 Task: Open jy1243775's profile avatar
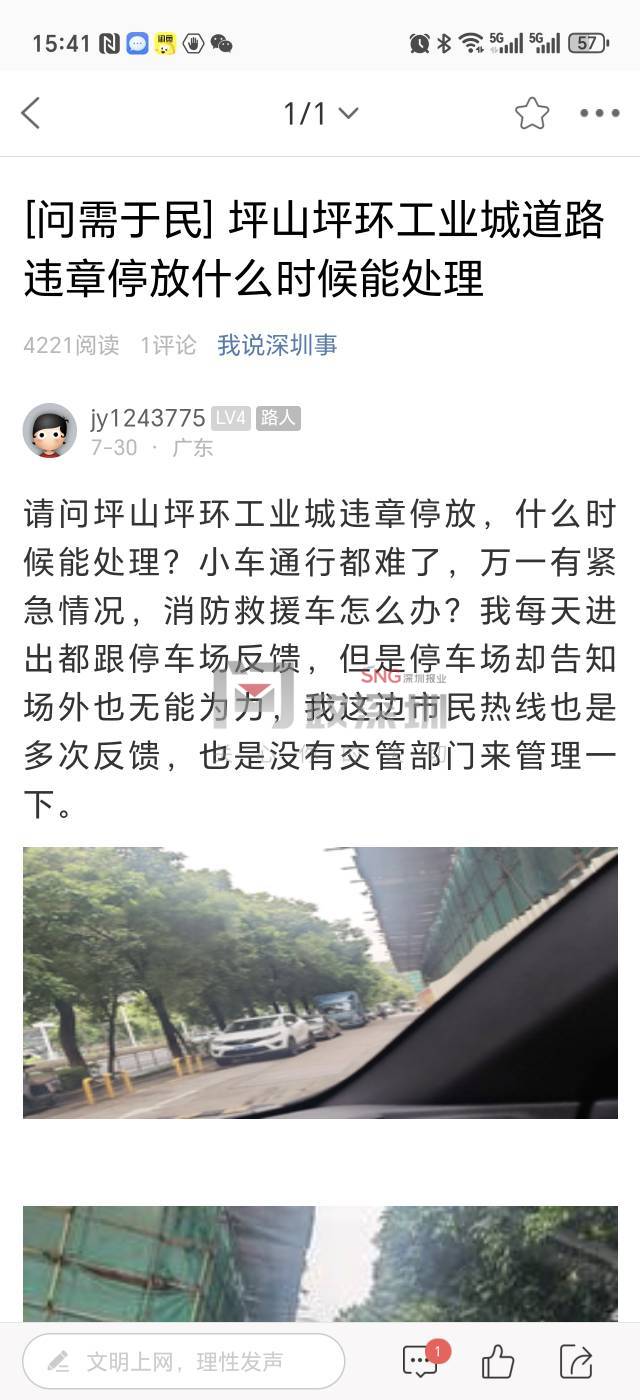click(50, 431)
